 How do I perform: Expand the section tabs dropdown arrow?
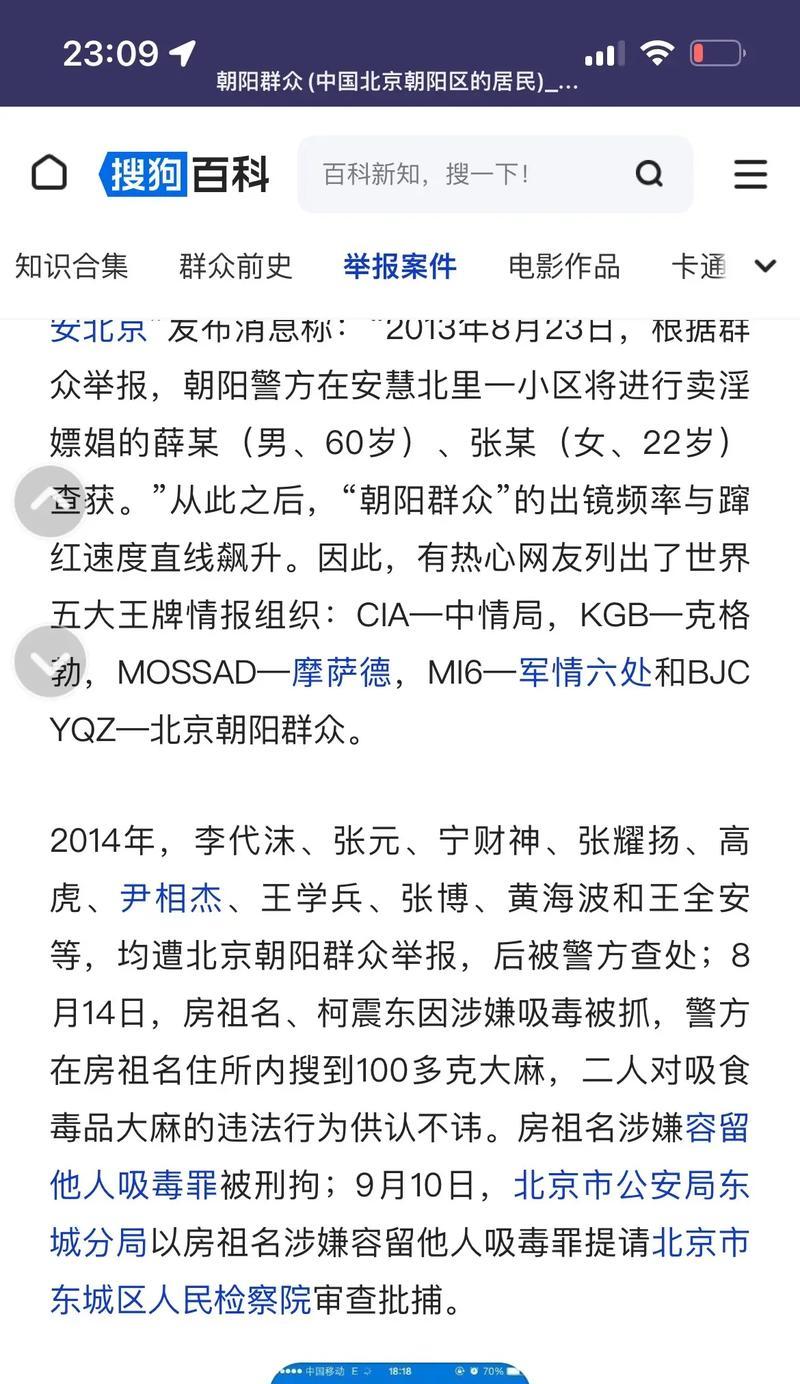coord(765,266)
